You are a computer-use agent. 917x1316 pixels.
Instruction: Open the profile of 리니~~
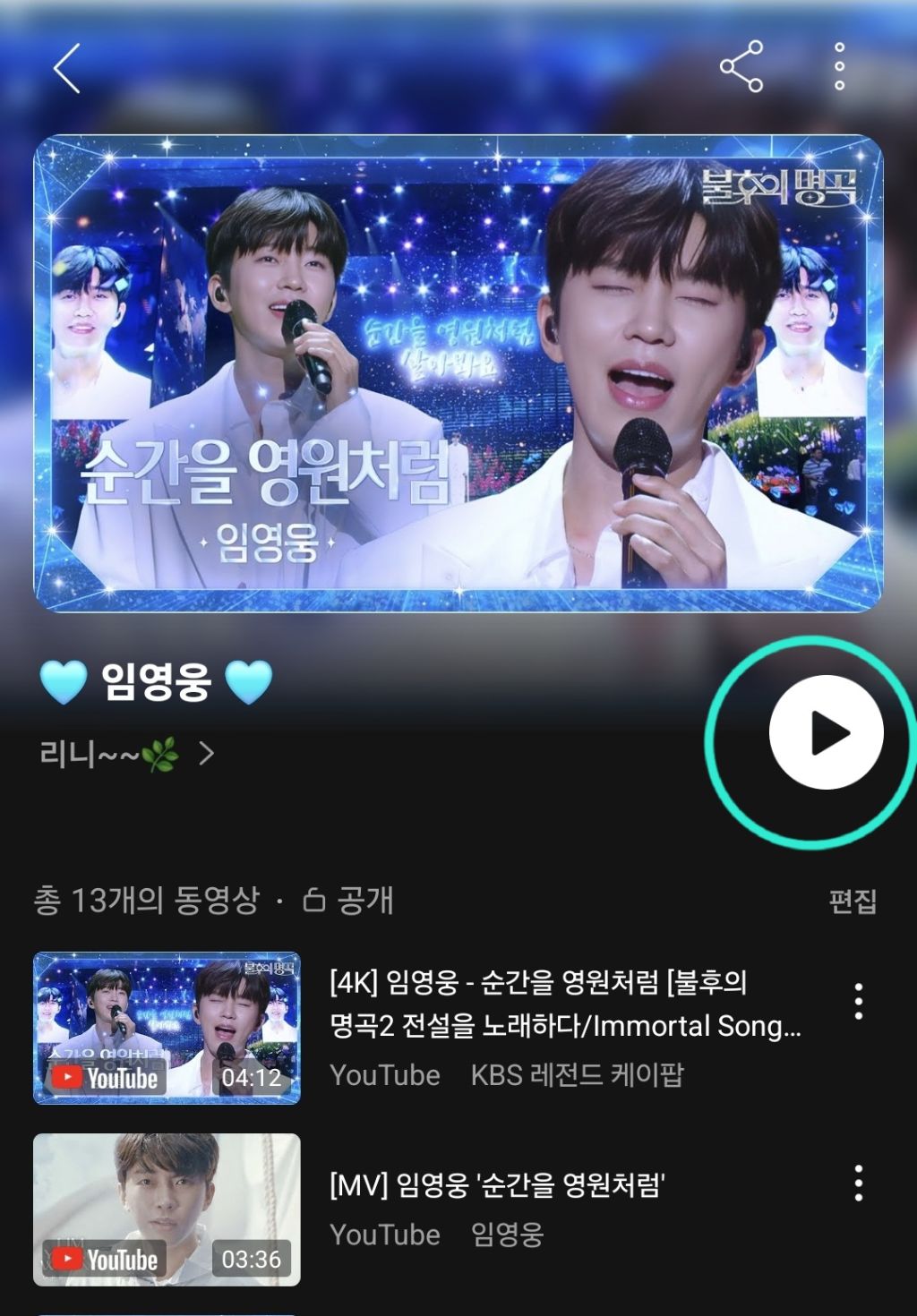pos(126,754)
